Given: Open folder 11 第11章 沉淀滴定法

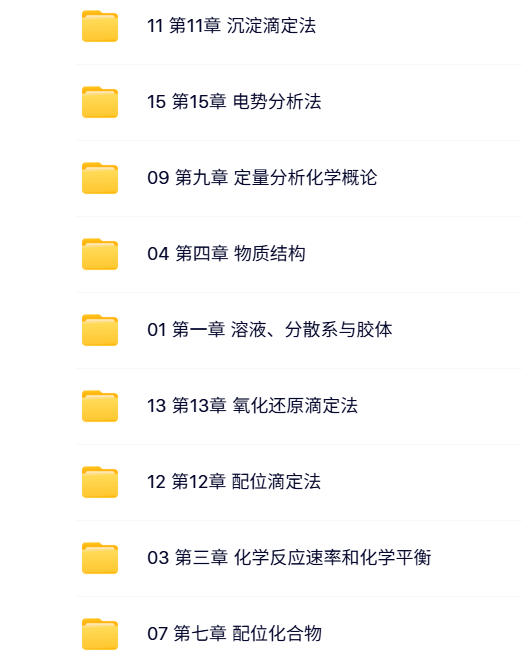Looking at the screenshot, I should point(299,26).
